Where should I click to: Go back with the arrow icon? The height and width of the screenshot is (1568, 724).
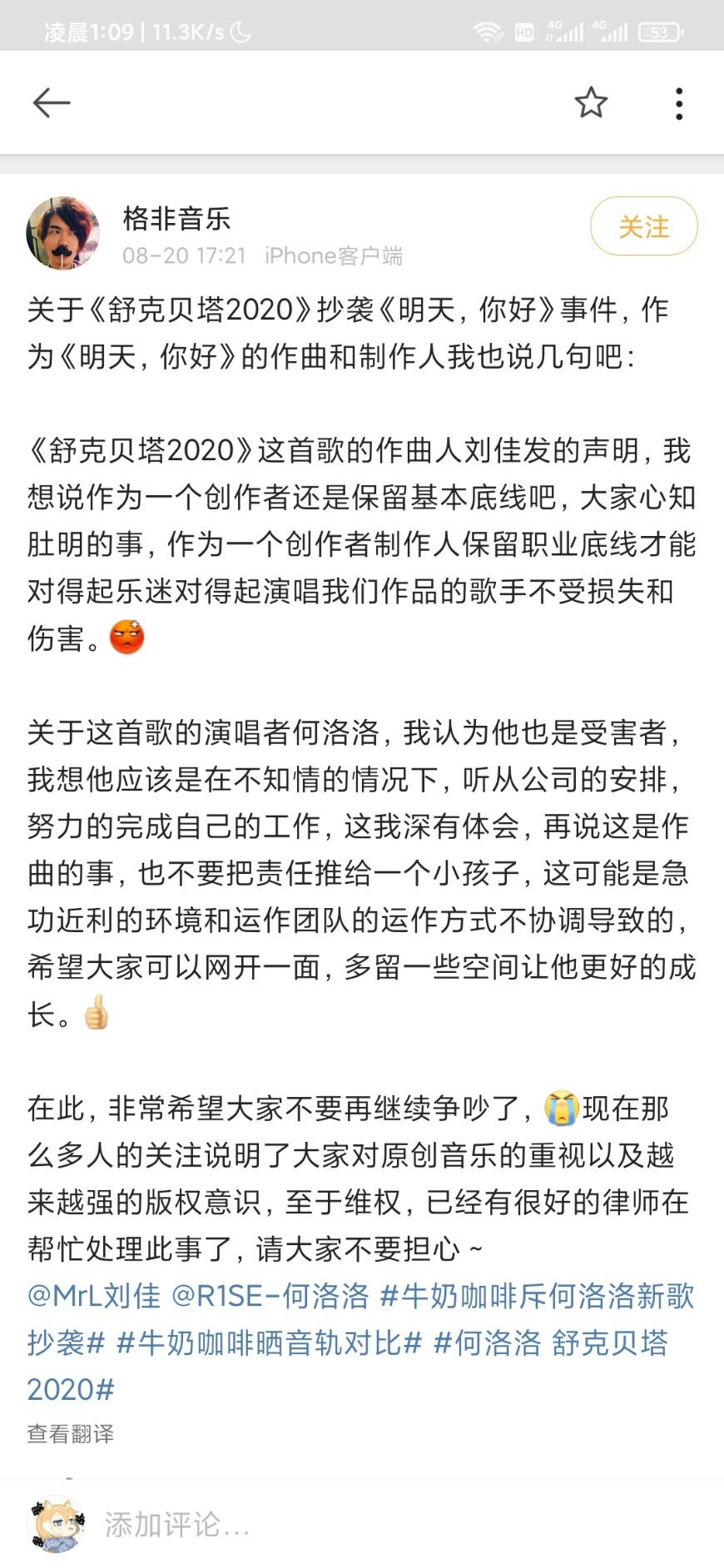click(x=52, y=102)
